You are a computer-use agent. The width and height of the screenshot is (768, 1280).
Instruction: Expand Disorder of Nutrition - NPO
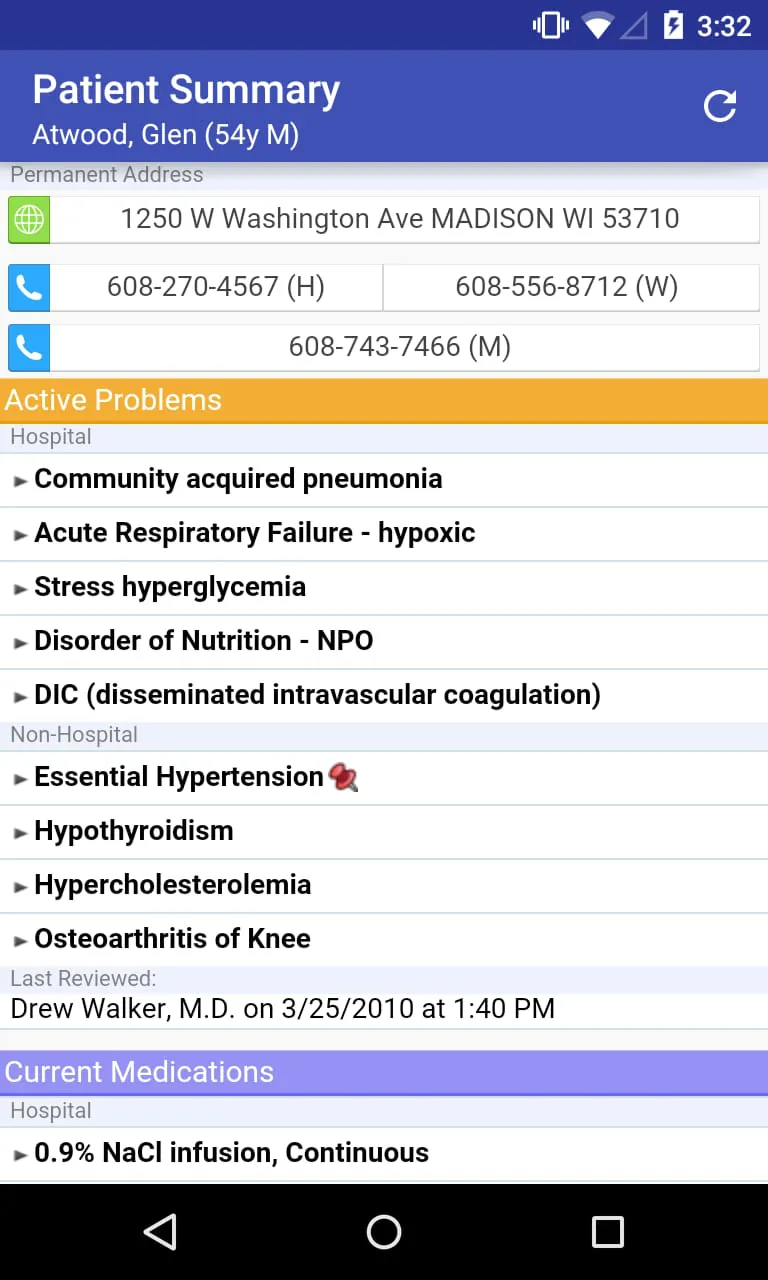[203, 641]
